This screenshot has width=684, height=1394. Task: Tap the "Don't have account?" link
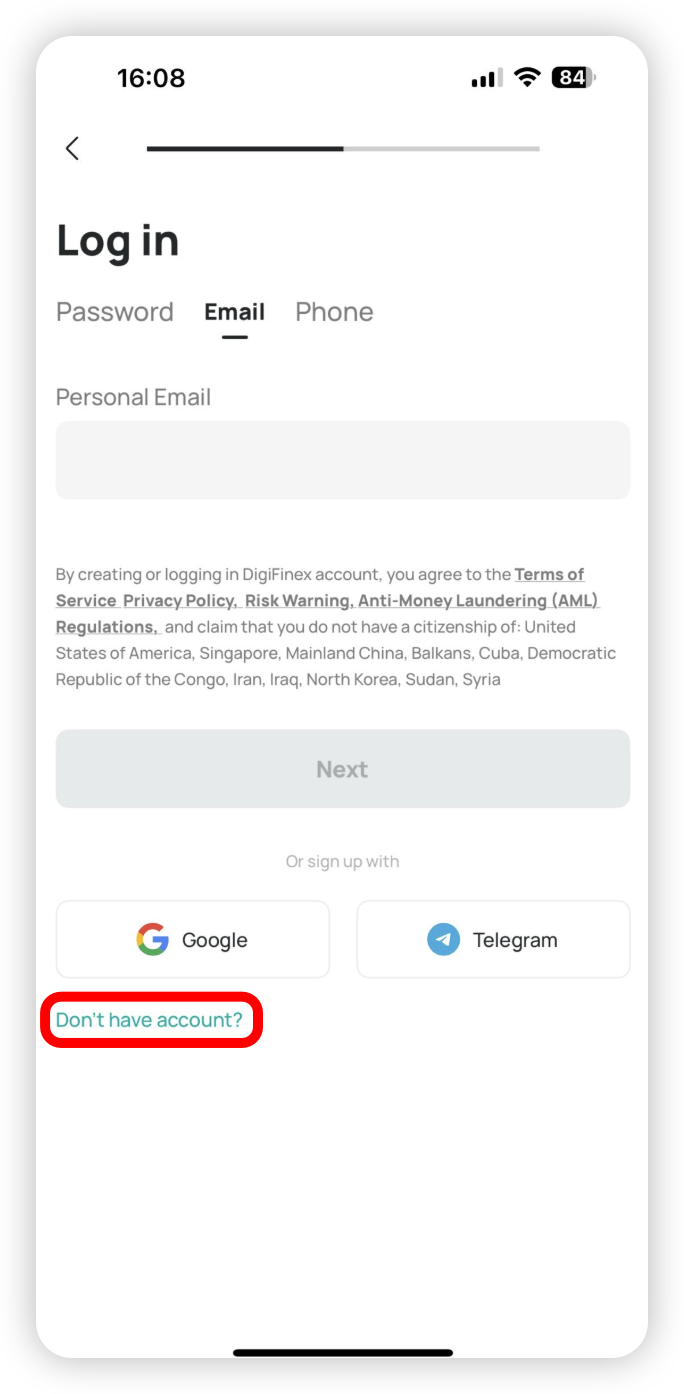(150, 1020)
